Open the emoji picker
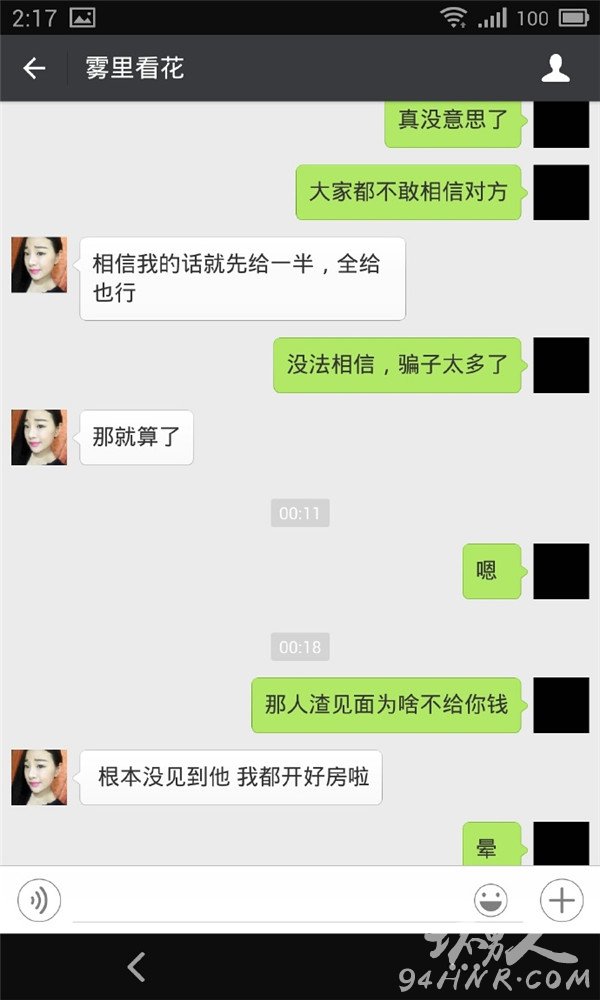 (491, 900)
